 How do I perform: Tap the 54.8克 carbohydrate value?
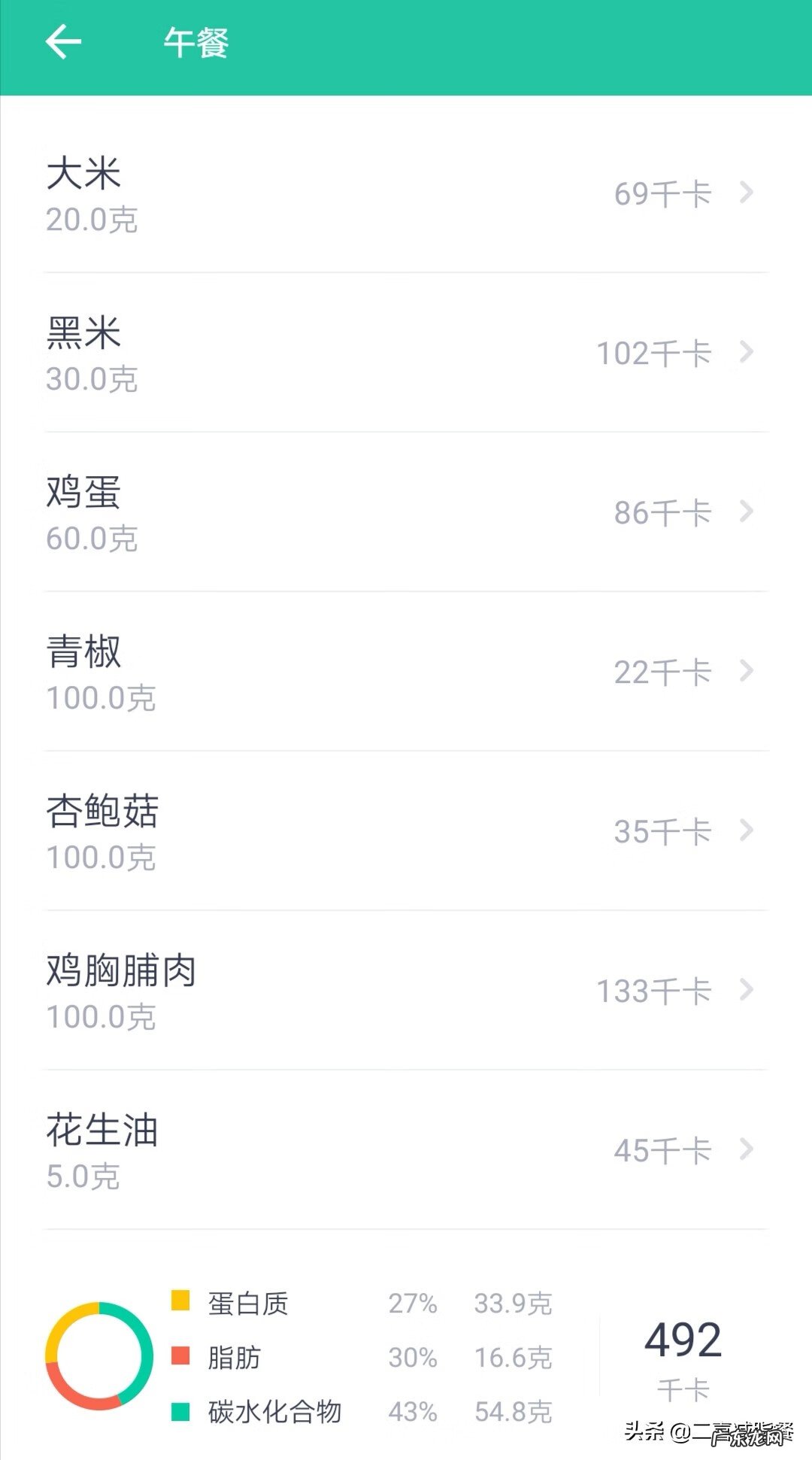tap(515, 1413)
